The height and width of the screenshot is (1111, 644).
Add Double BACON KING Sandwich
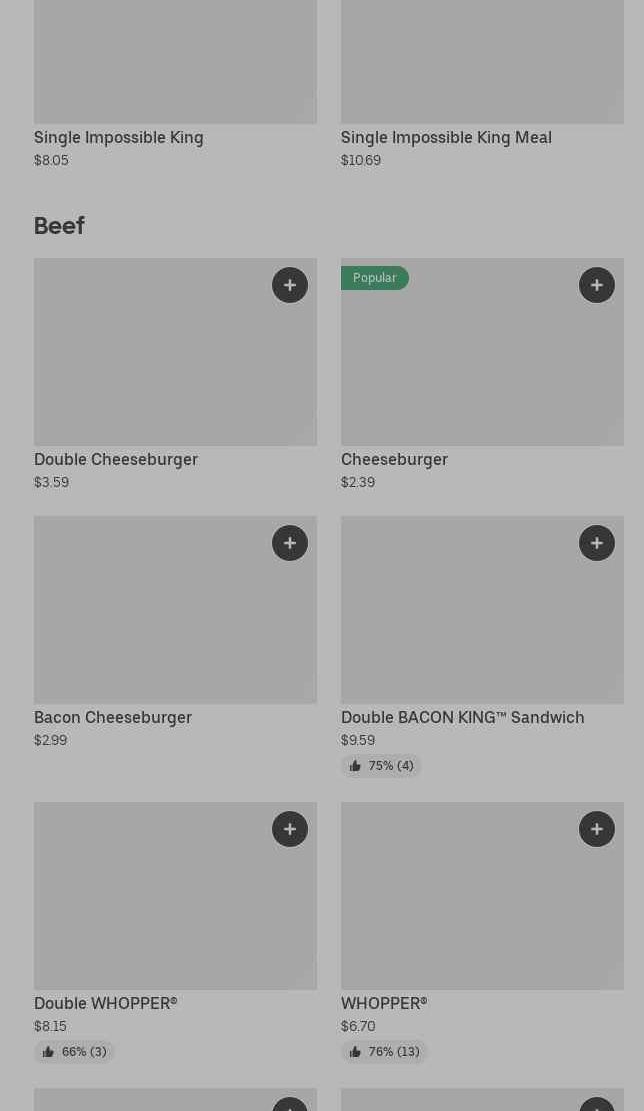click(x=597, y=543)
